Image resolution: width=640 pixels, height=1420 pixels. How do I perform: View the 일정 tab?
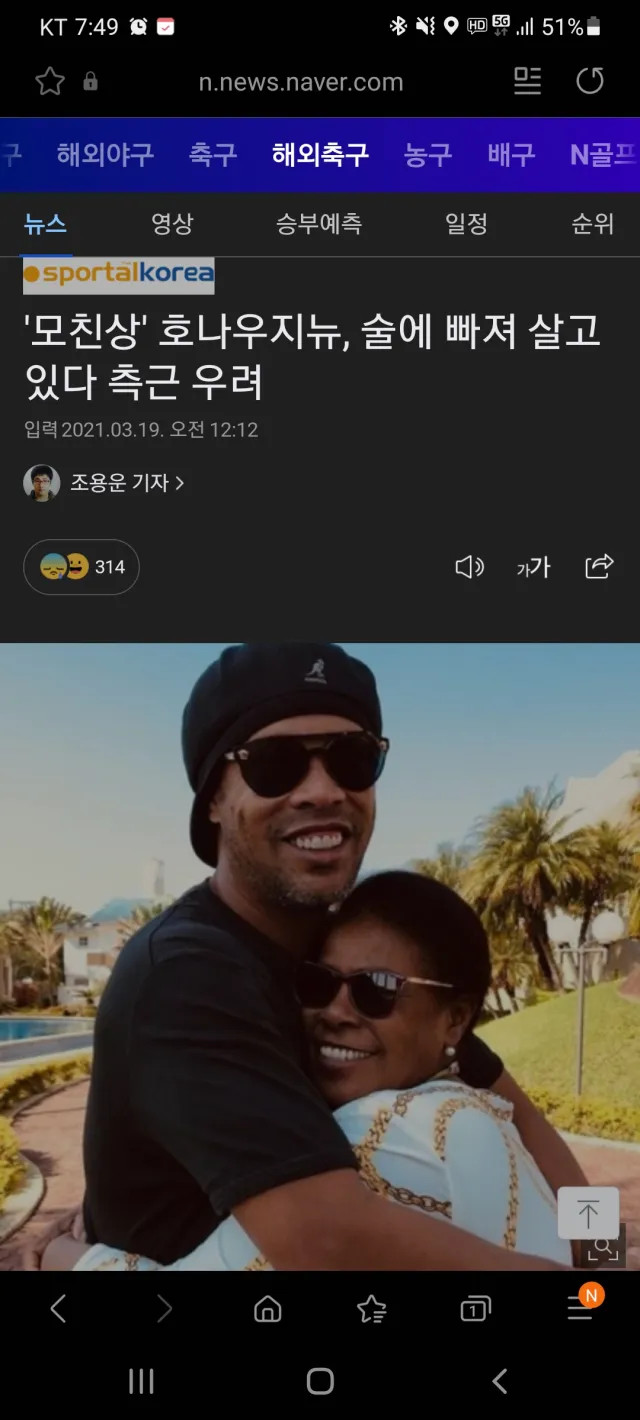pos(466,224)
